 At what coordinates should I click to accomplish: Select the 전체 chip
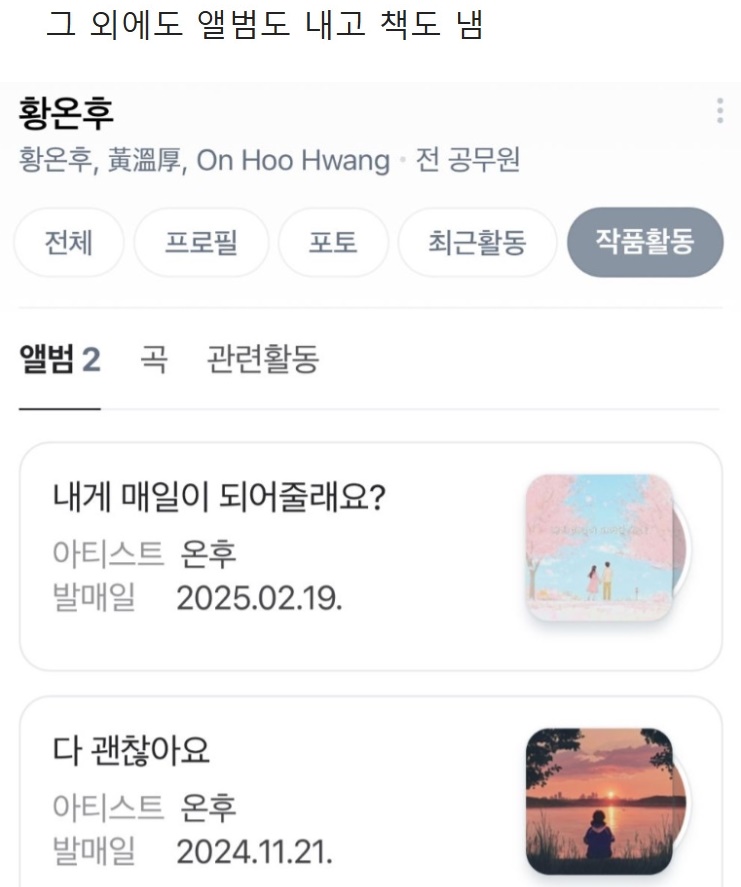point(69,242)
